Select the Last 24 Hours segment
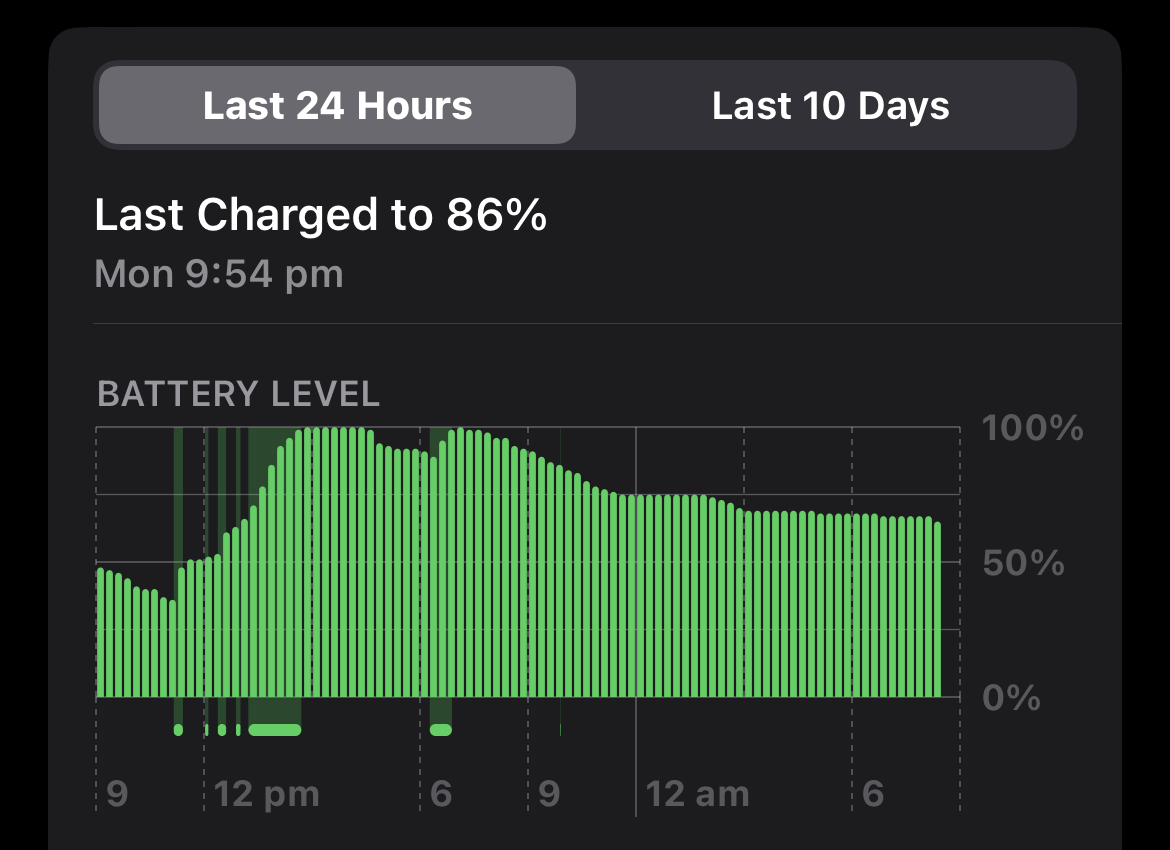This screenshot has height=850, width=1170. [337, 105]
